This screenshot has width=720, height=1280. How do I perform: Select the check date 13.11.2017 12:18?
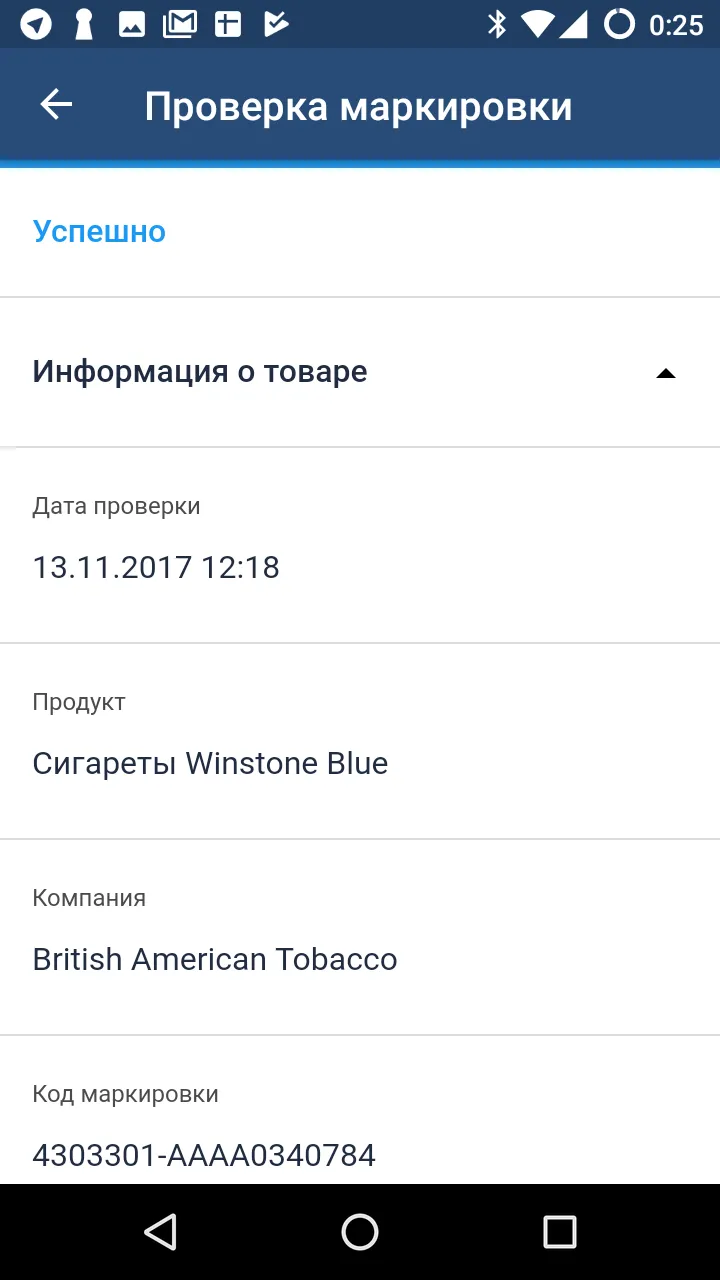pos(156,567)
